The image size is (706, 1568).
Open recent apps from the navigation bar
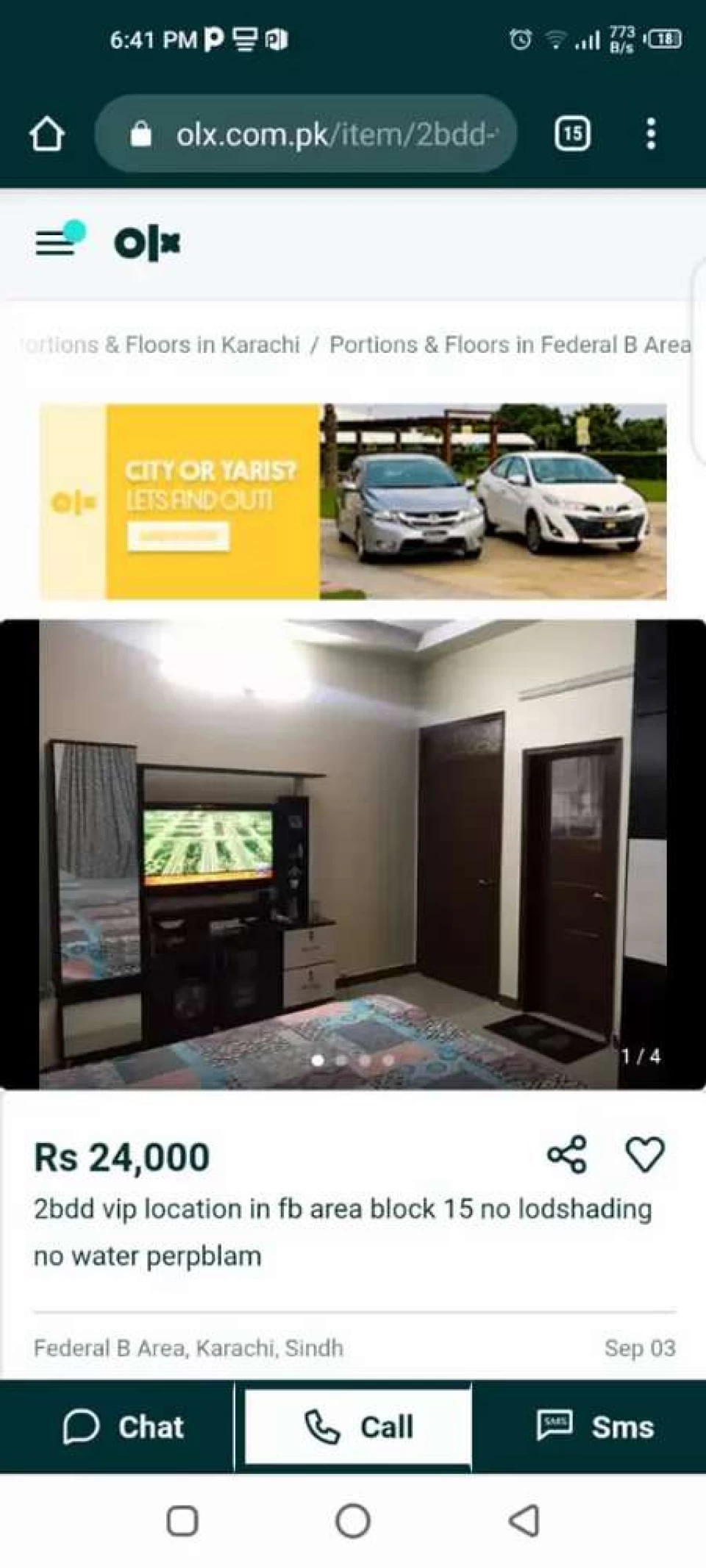[182, 1521]
